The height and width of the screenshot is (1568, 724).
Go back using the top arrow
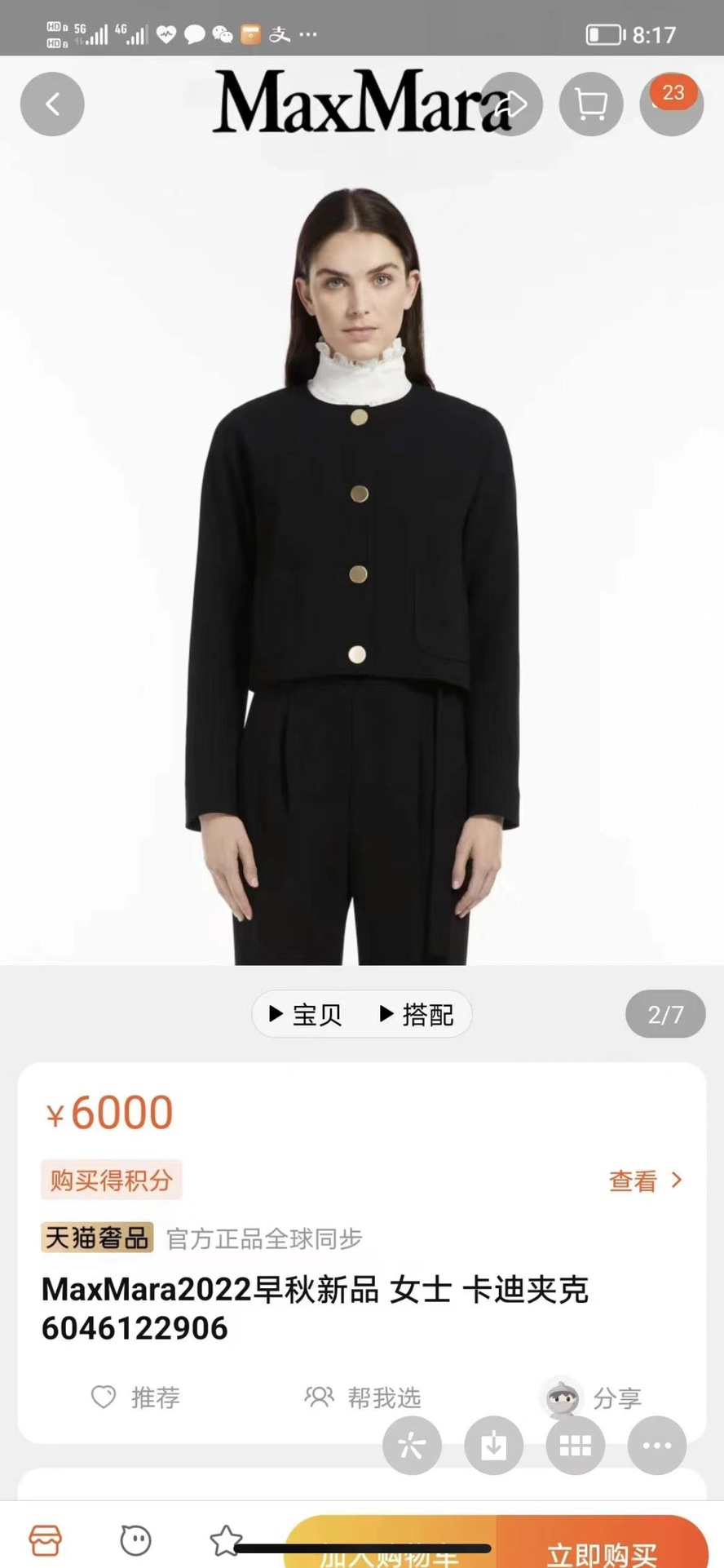click(x=52, y=104)
